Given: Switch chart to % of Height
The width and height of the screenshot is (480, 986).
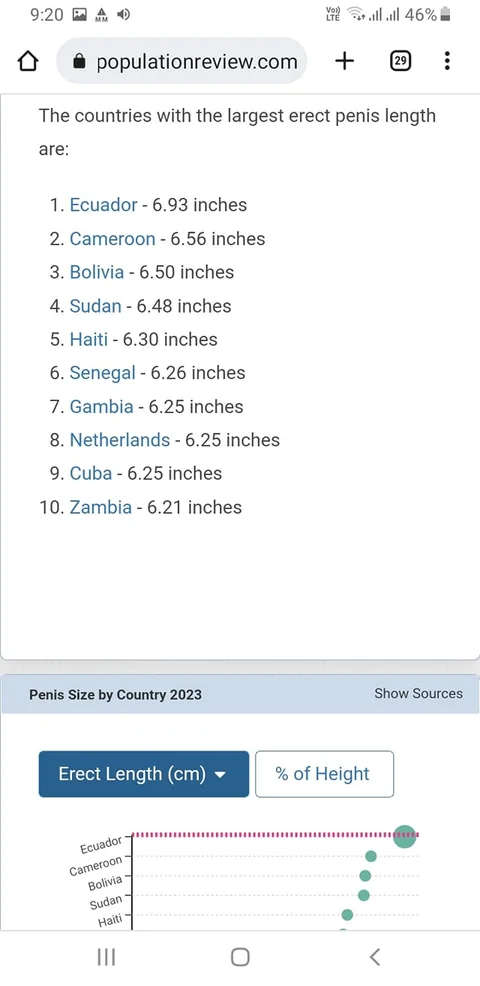Looking at the screenshot, I should point(325,774).
